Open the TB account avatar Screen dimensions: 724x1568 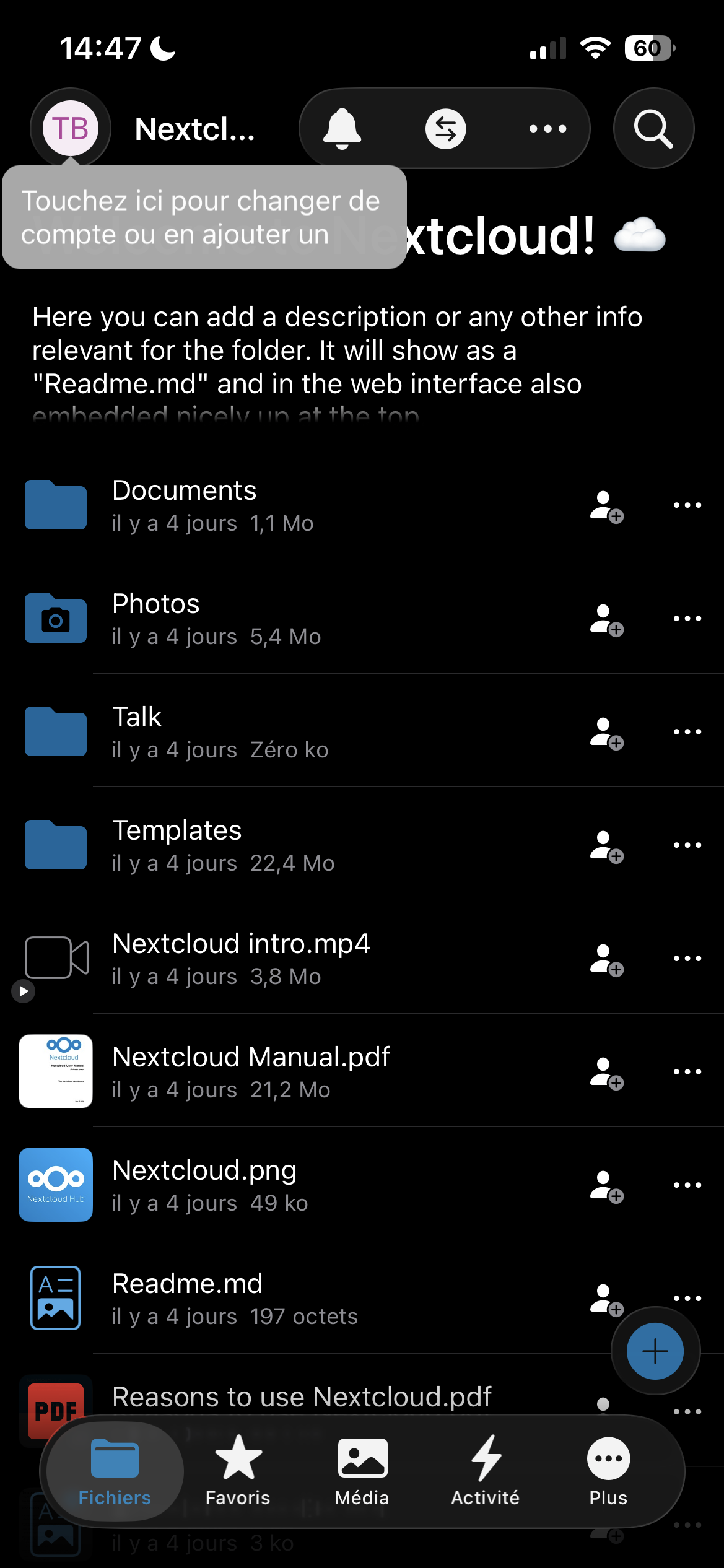70,128
